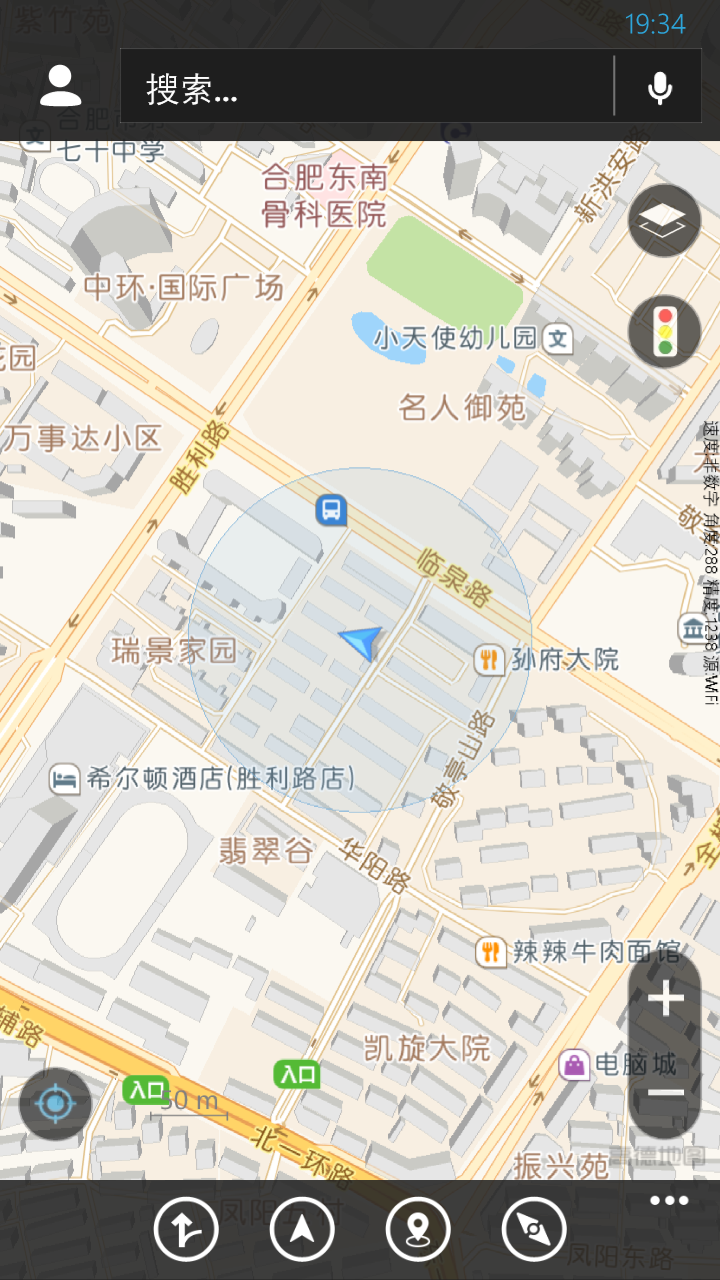This screenshot has width=720, height=1280.
Task: Select the 电脑城 shopping marker
Action: pyautogui.click(x=574, y=1064)
